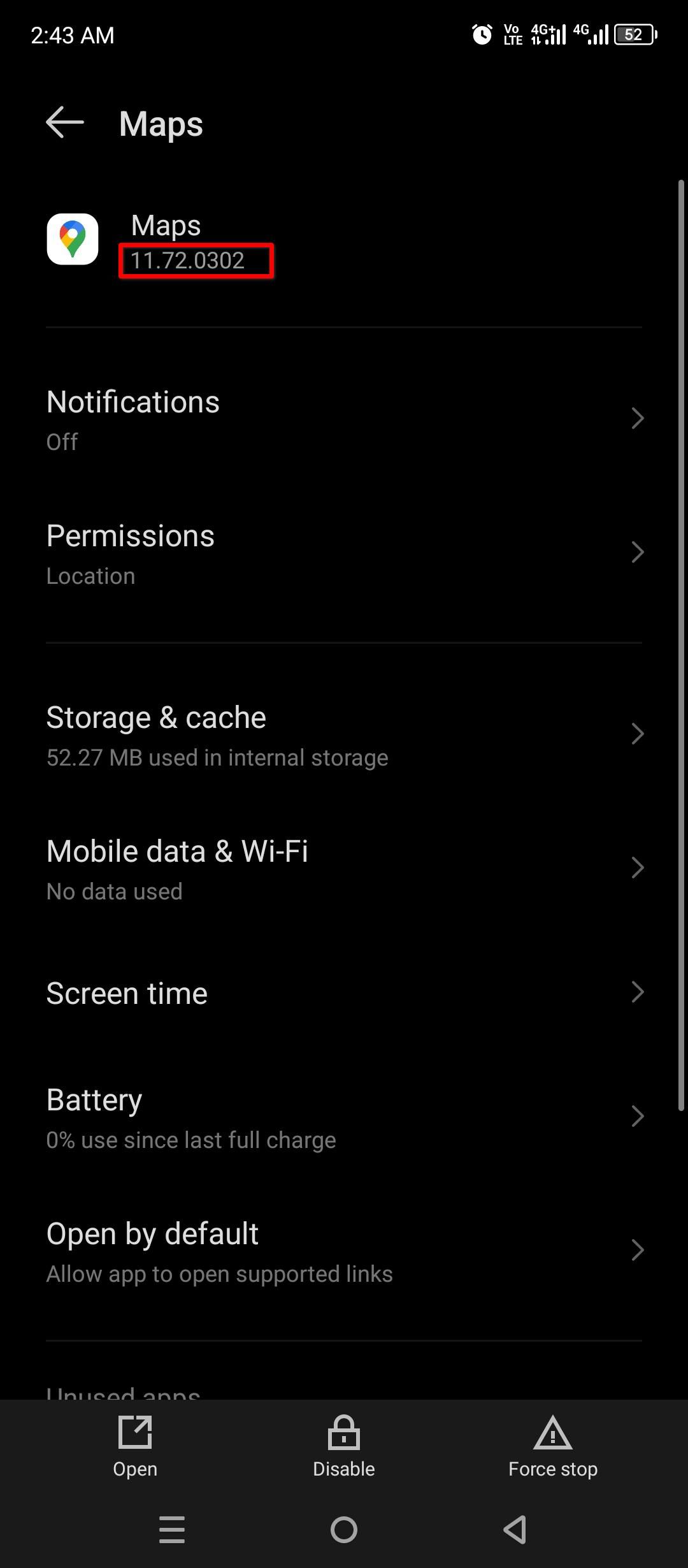Open the Permissions row
The image size is (688, 1568).
click(x=344, y=553)
